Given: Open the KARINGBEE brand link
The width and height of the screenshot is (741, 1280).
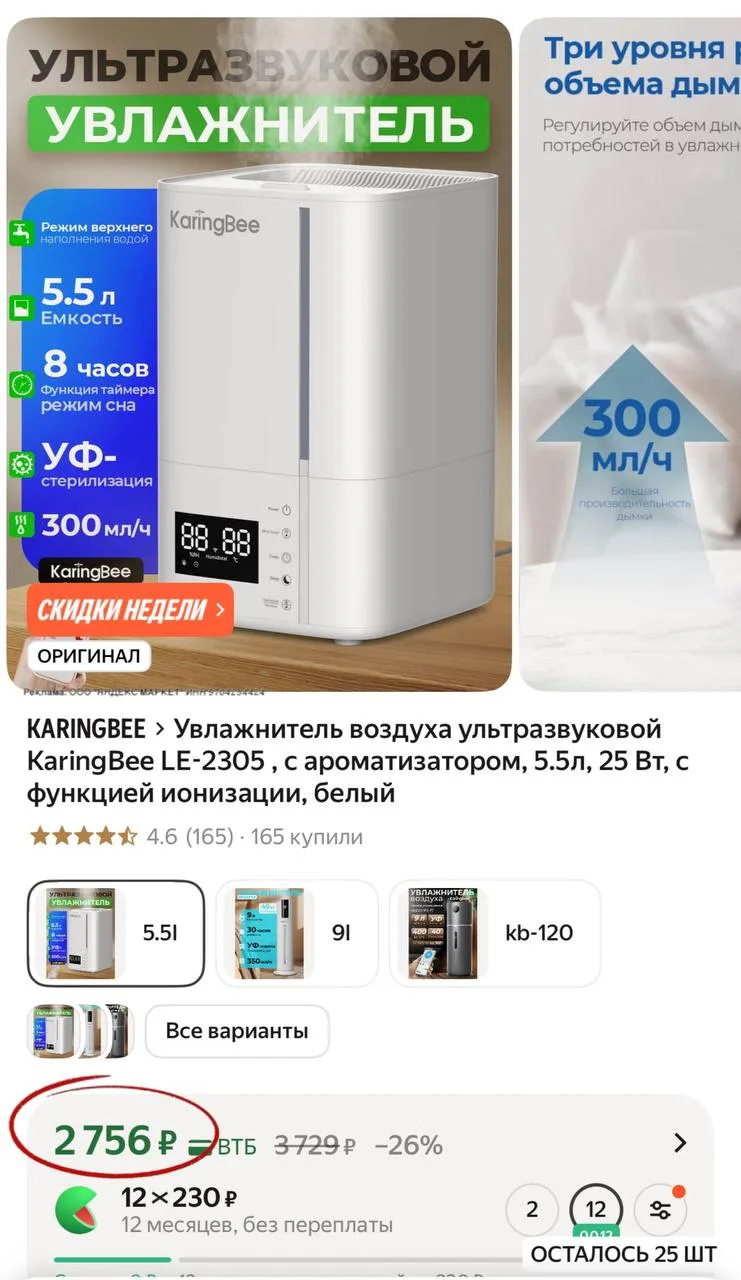Looking at the screenshot, I should [x=86, y=729].
